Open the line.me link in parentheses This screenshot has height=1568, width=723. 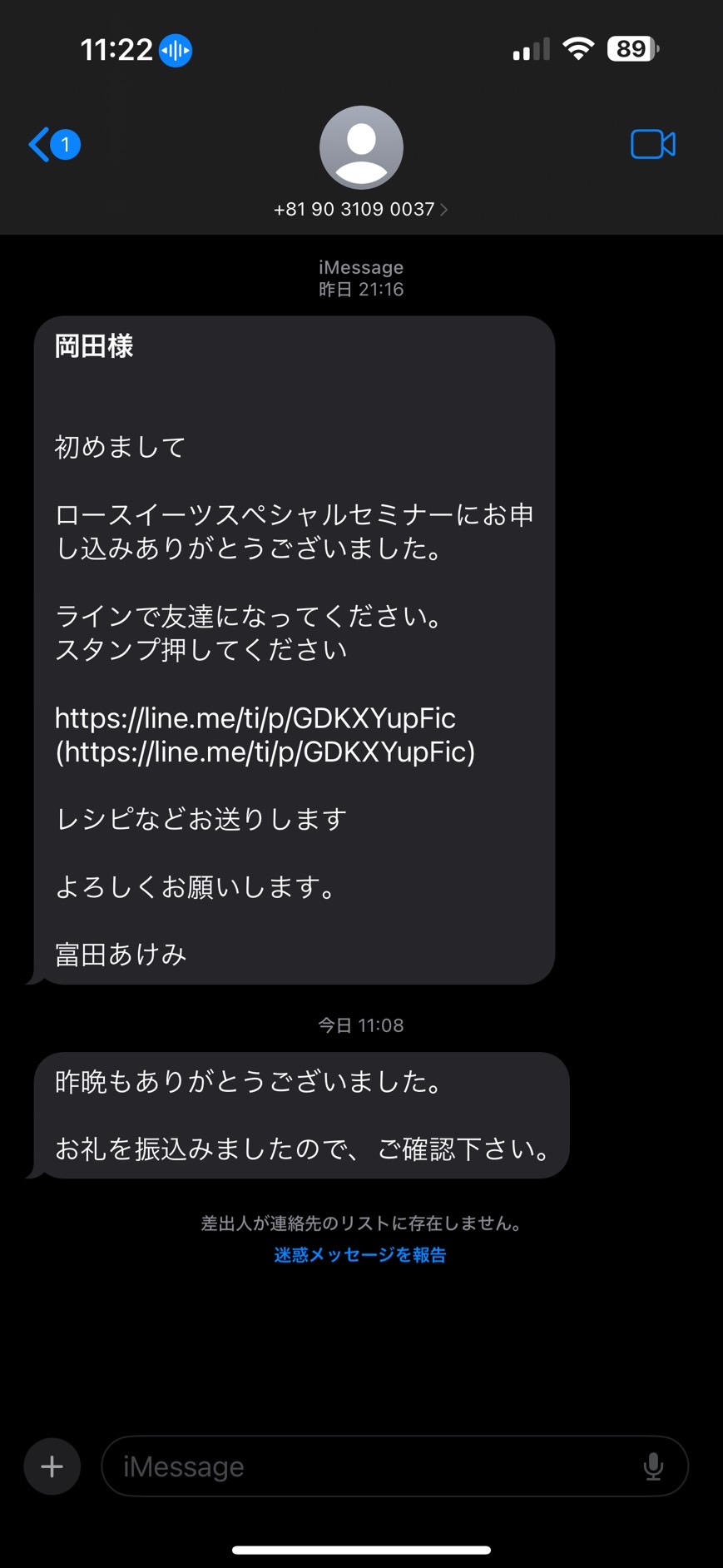(x=265, y=752)
